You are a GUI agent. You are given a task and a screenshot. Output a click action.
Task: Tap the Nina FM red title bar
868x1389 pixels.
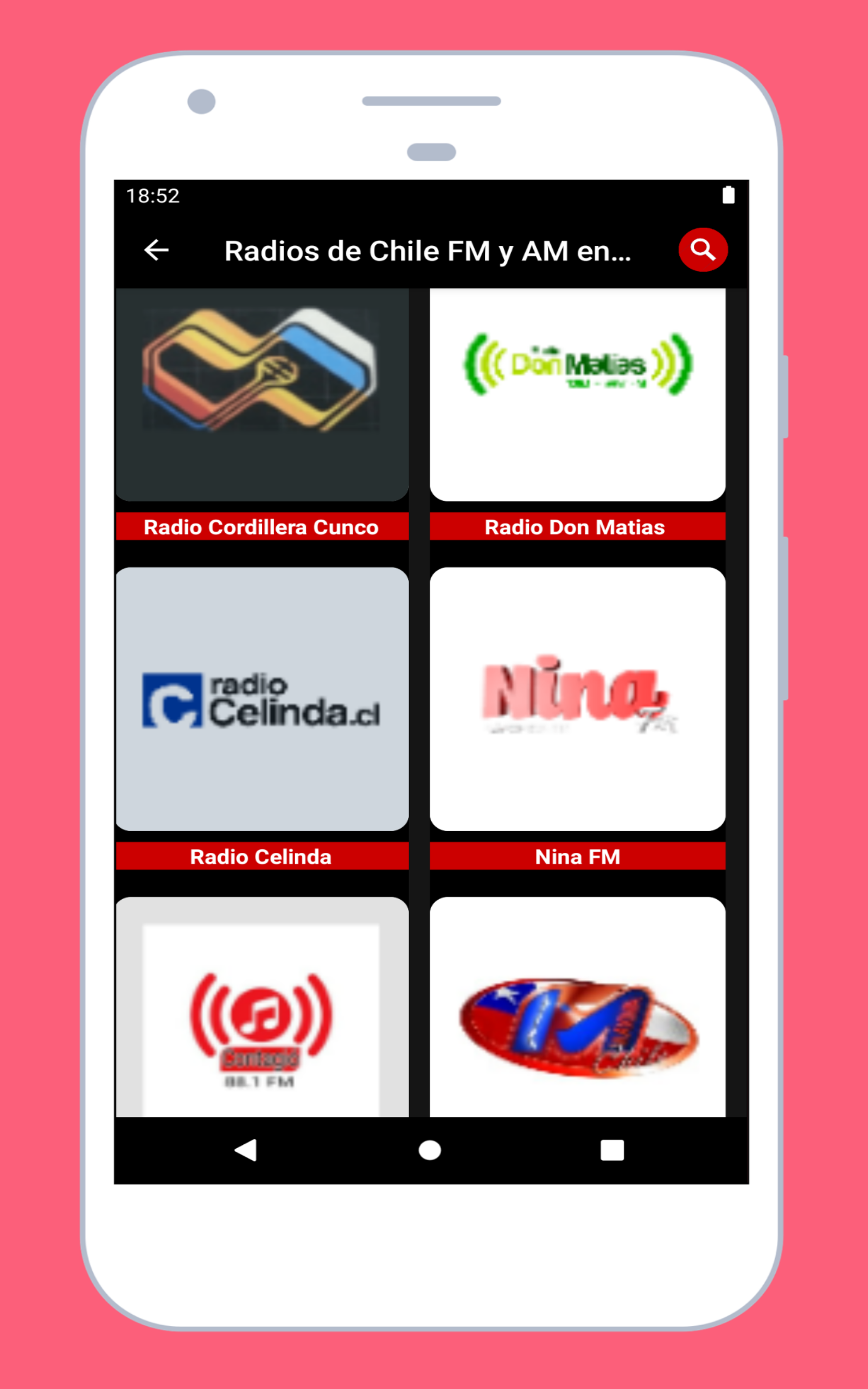pyautogui.click(x=576, y=856)
